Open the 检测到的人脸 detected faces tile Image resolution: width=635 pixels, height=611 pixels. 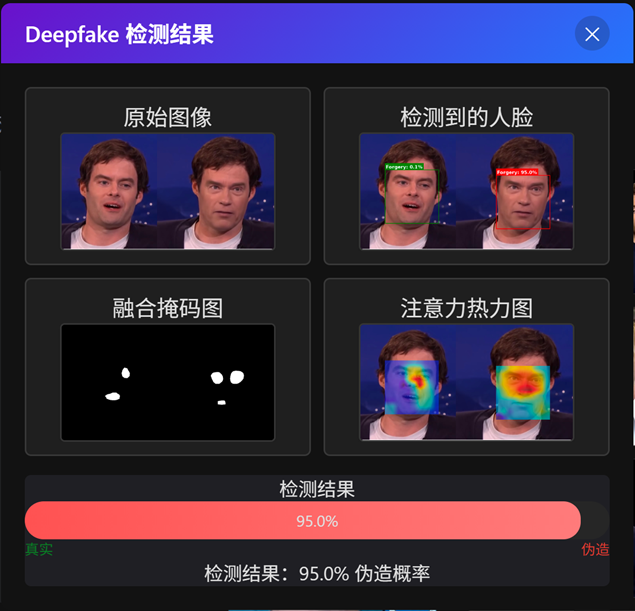[466, 191]
